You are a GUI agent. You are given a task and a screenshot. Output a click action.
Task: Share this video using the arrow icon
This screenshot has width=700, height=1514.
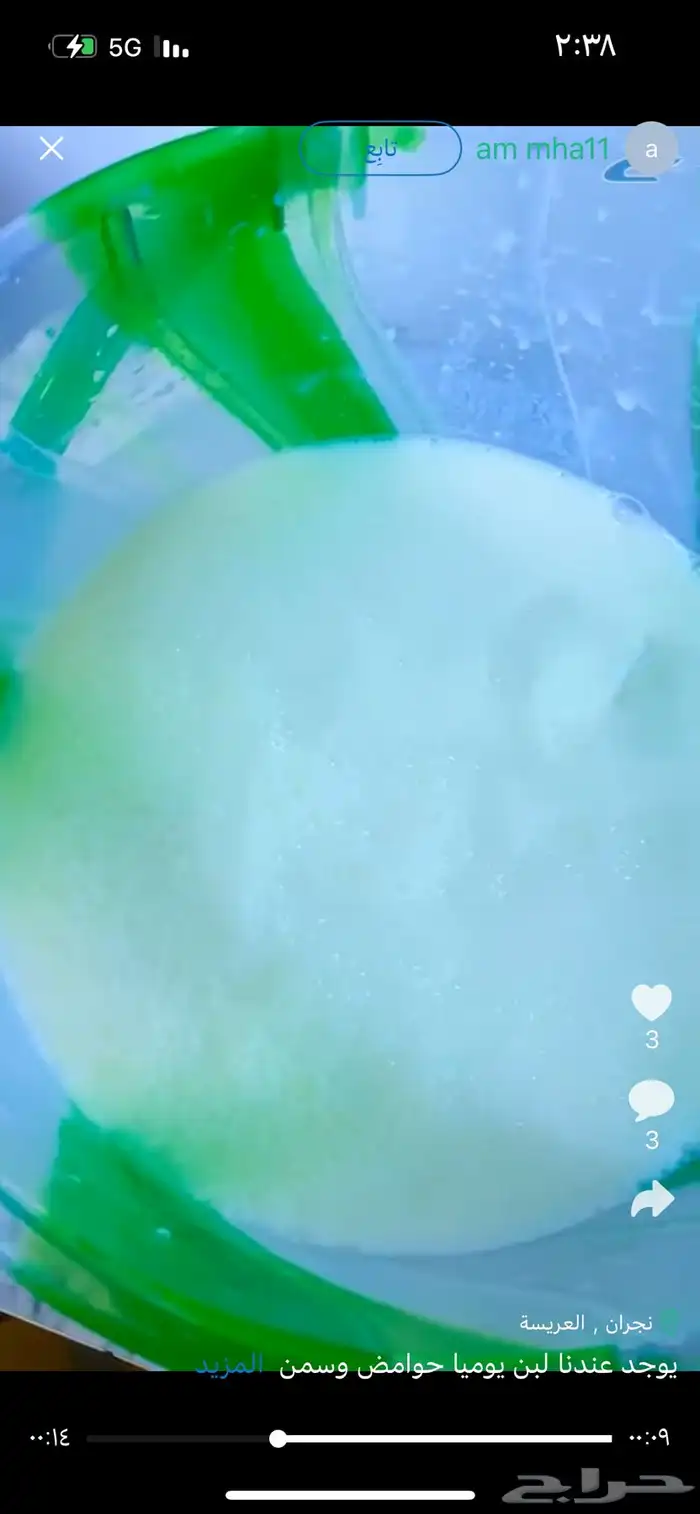pyautogui.click(x=651, y=1200)
